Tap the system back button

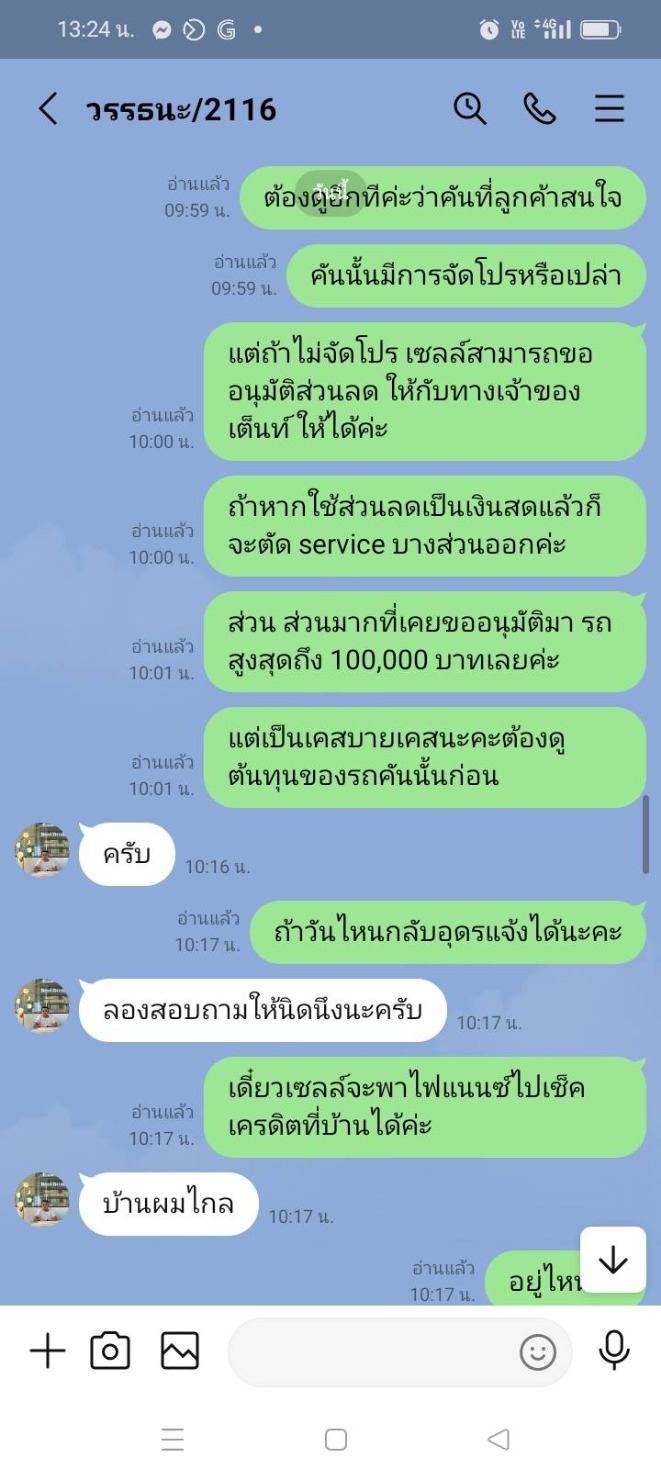(497, 1439)
